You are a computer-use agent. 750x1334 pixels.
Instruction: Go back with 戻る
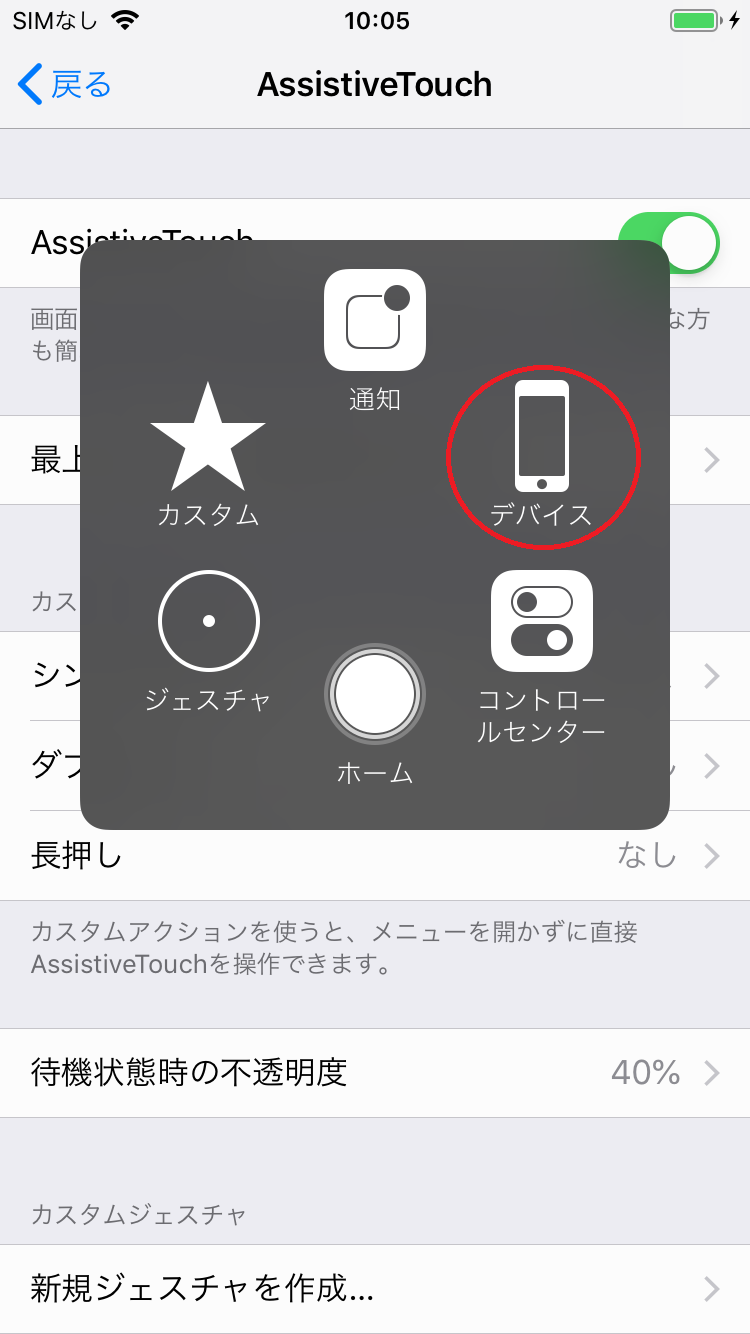pos(65,85)
